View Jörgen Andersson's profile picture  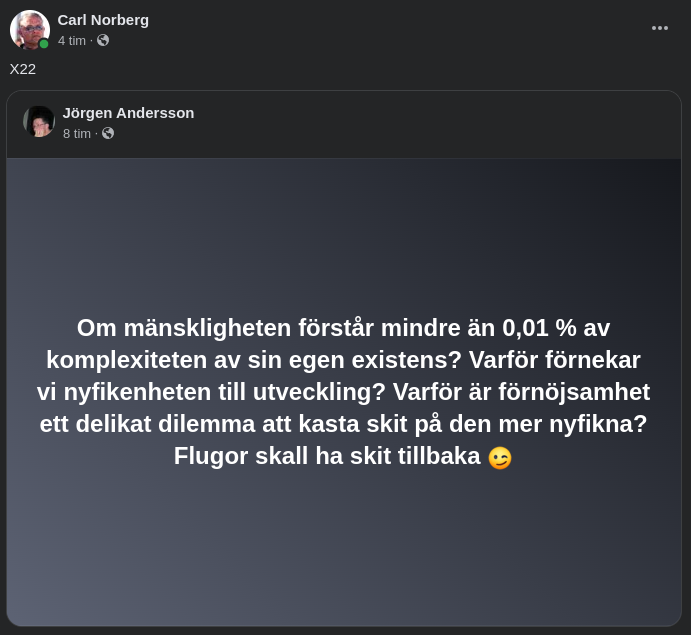point(39,121)
